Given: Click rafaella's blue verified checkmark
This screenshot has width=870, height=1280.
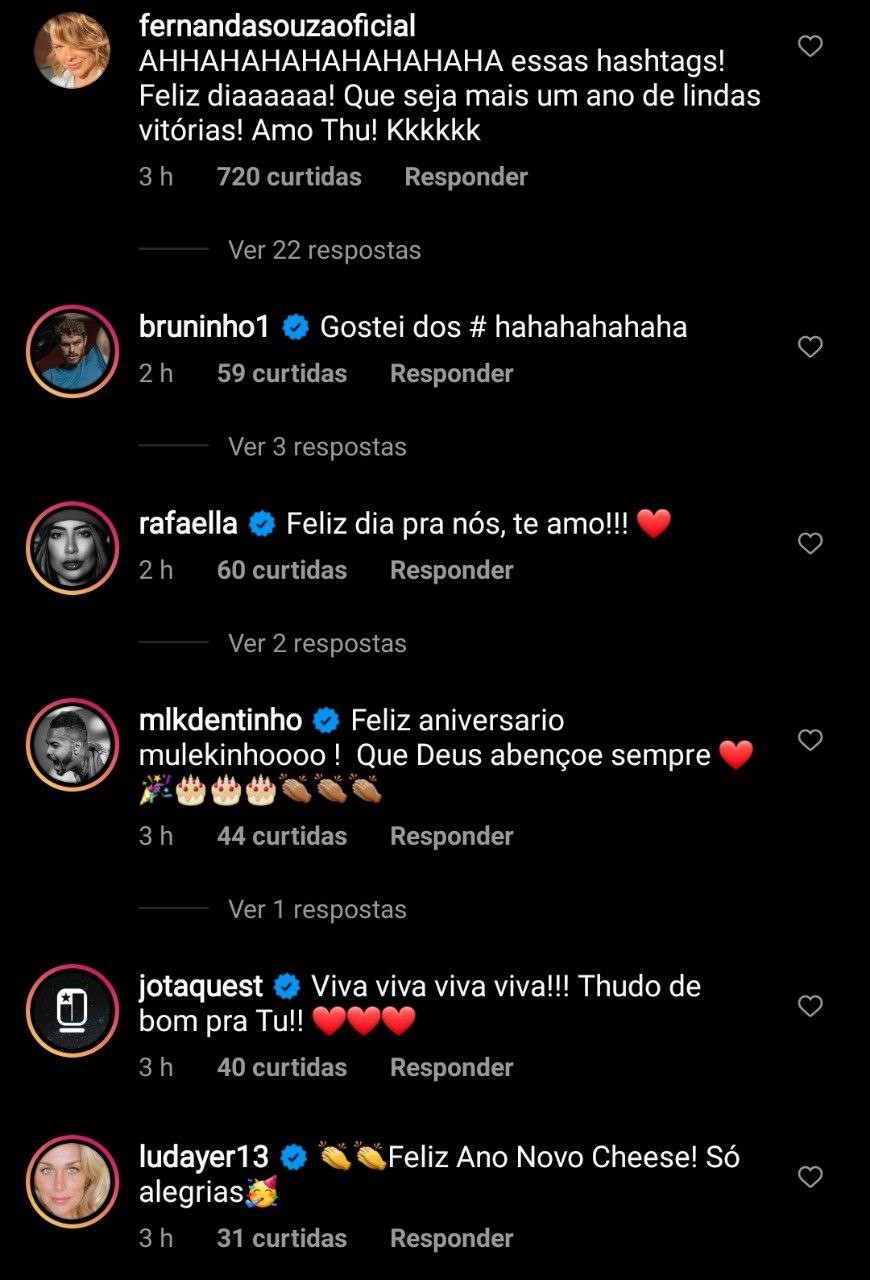Looking at the screenshot, I should point(259,523).
